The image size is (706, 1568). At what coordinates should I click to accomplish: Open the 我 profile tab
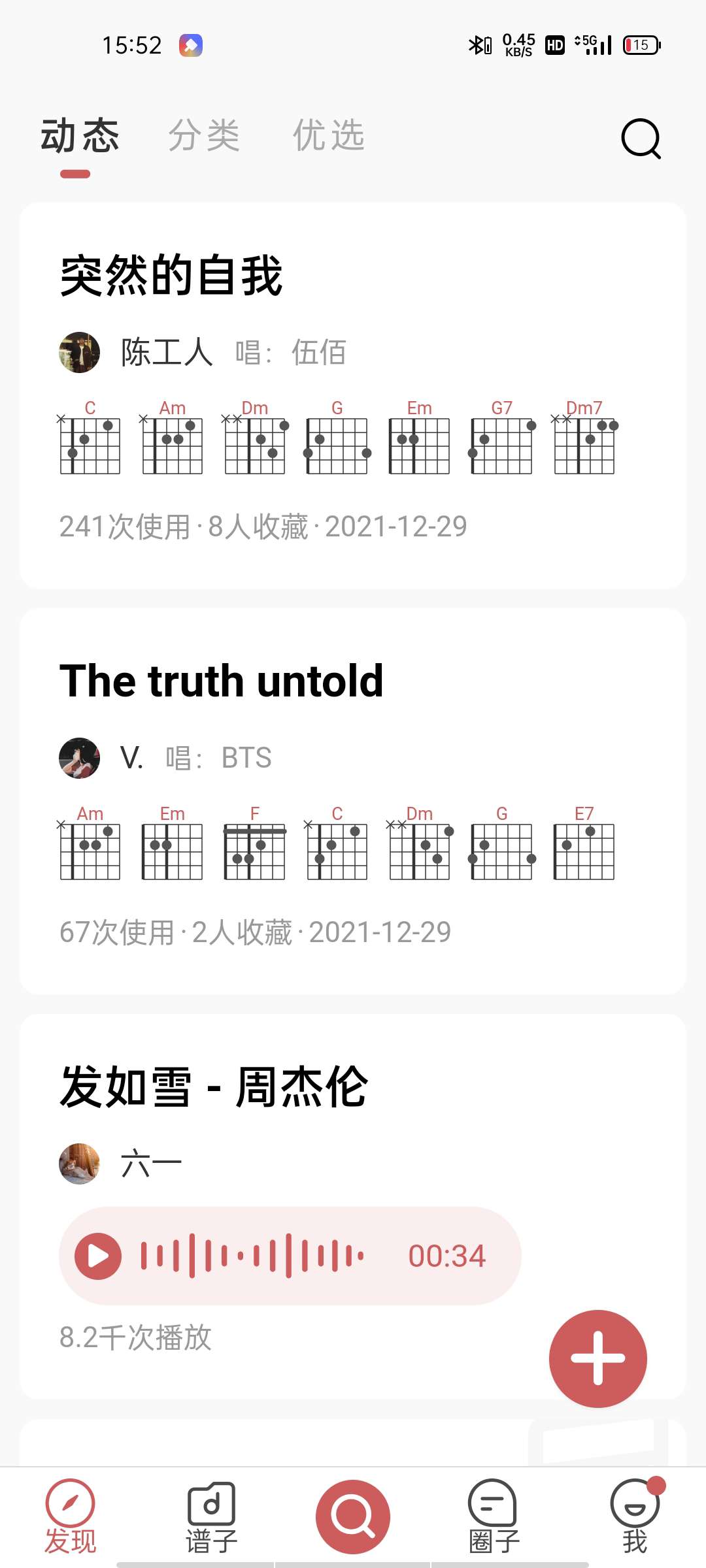click(635, 1517)
